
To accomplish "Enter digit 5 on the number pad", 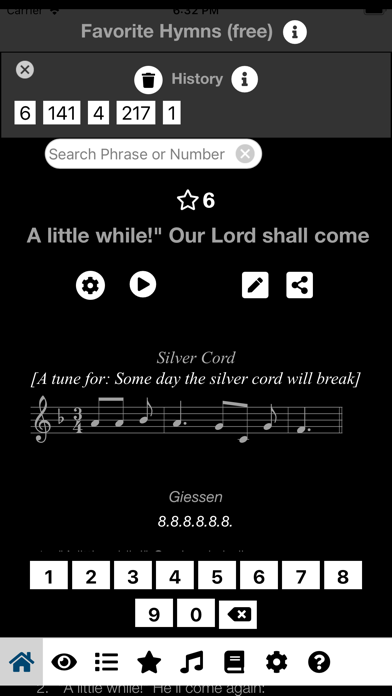I will coord(217,575).
